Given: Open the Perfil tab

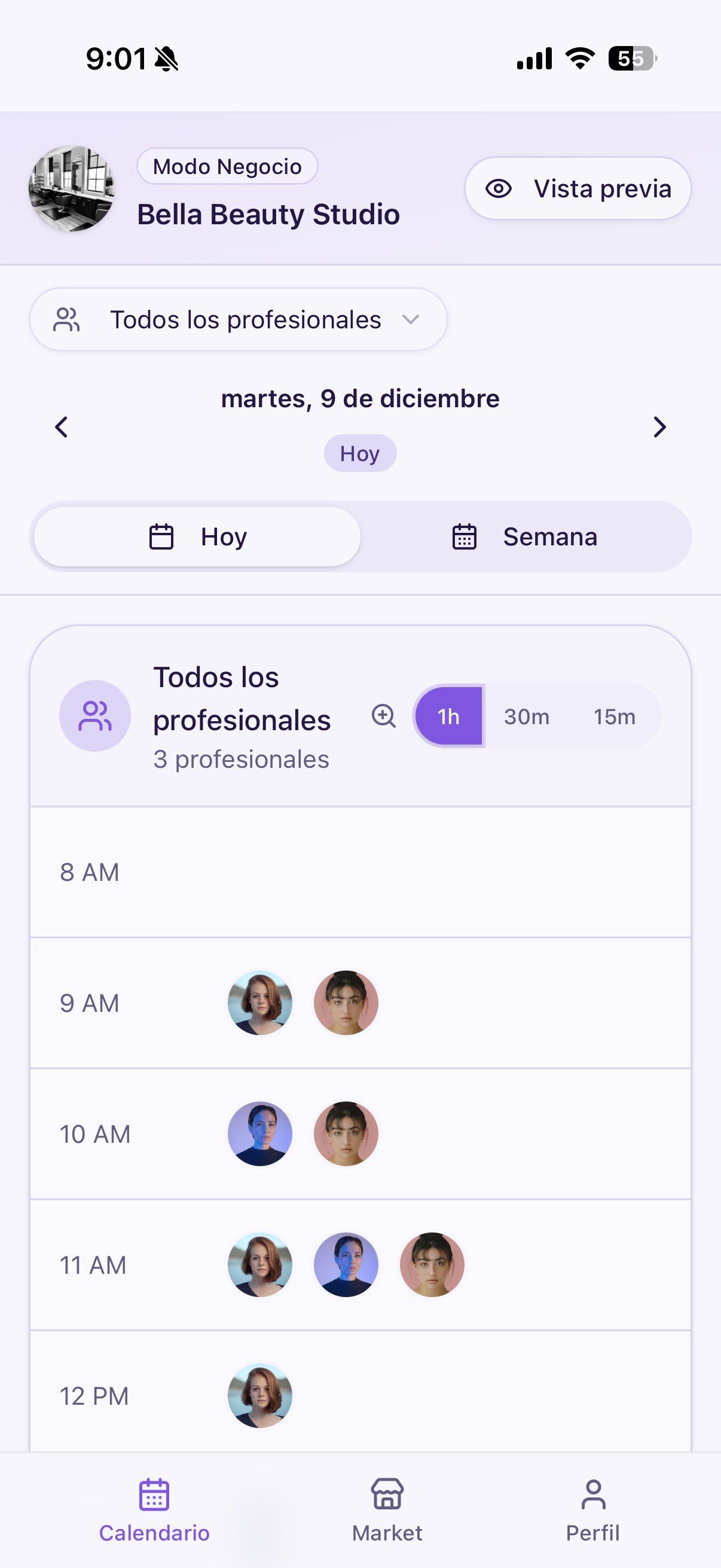Looking at the screenshot, I should [x=592, y=1506].
